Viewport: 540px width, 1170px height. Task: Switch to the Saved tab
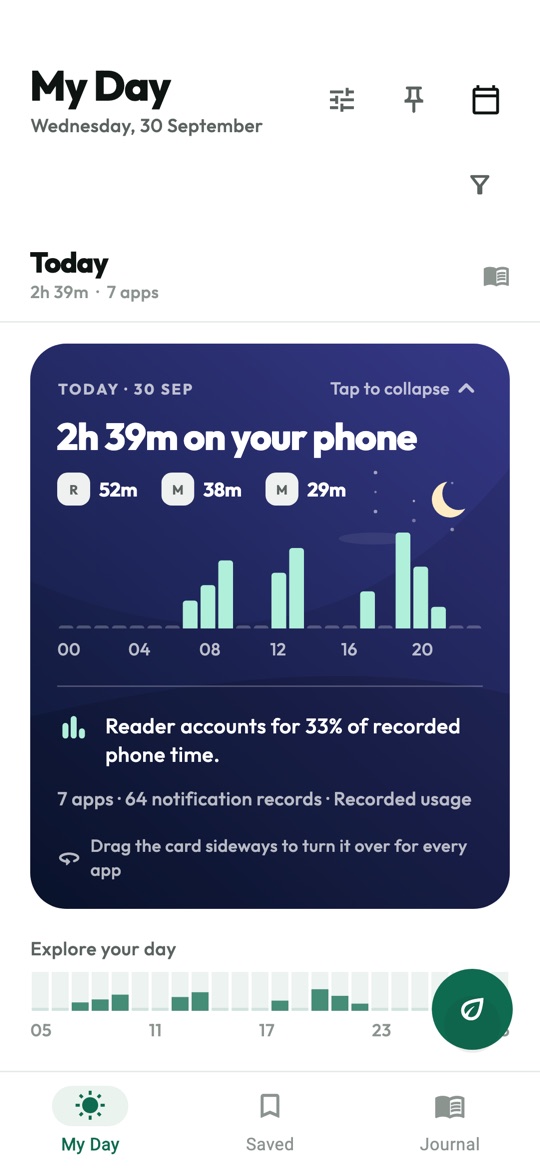pos(270,1121)
